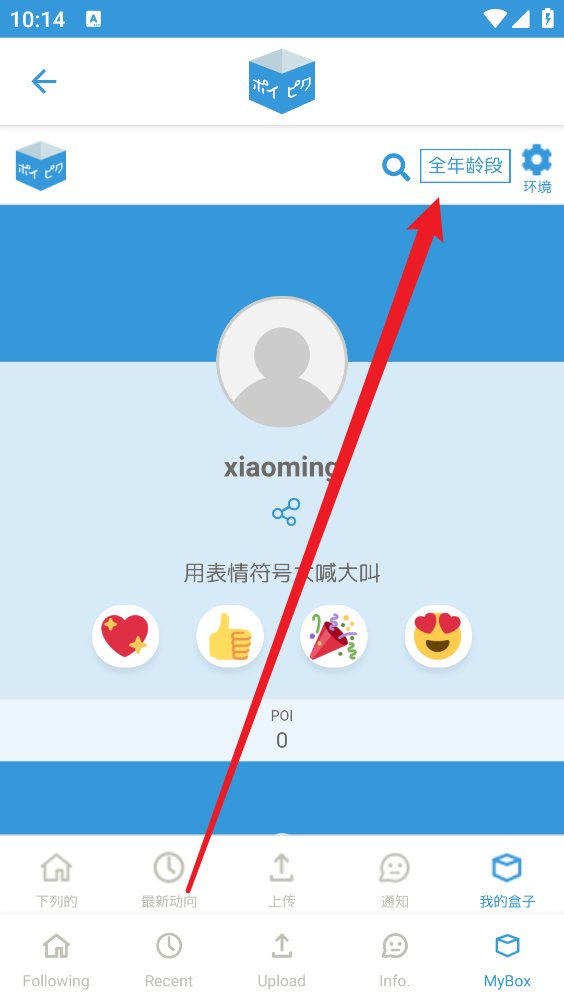Open the search magnifier icon

(x=396, y=168)
